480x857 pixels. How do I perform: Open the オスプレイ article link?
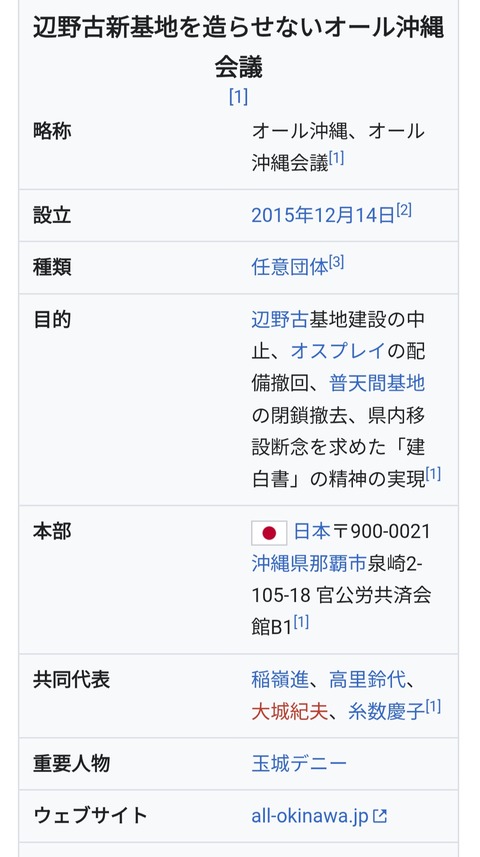(338, 351)
